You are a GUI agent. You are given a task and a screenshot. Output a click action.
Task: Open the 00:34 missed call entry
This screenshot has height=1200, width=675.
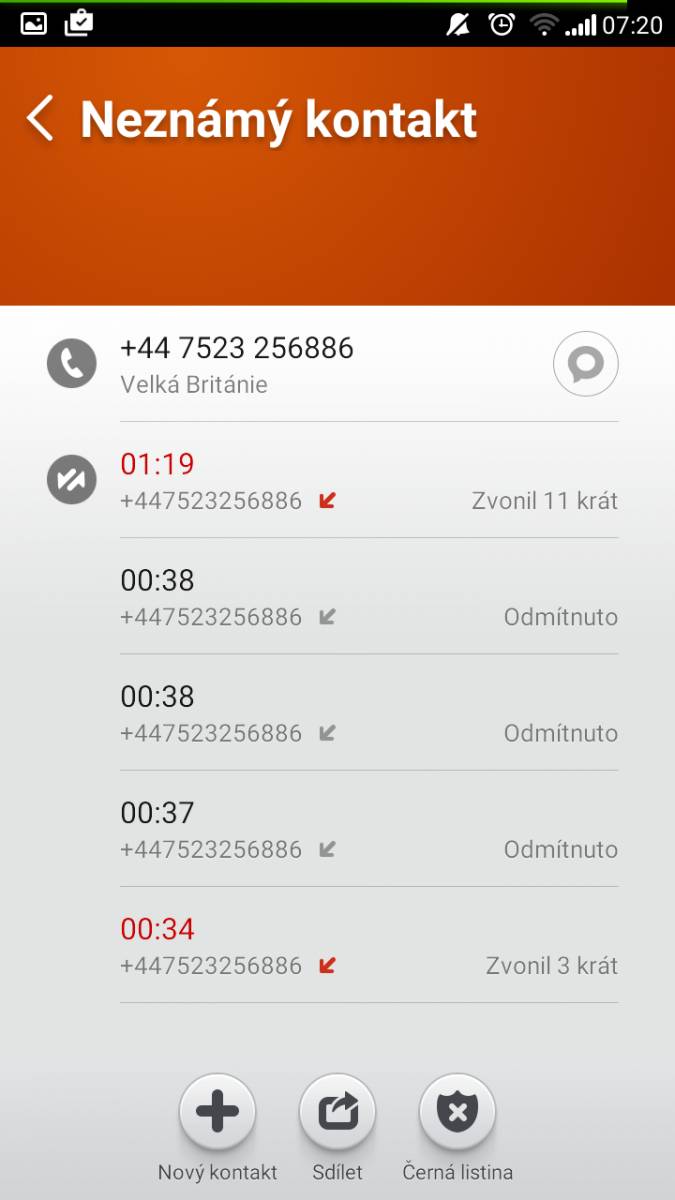tap(369, 945)
